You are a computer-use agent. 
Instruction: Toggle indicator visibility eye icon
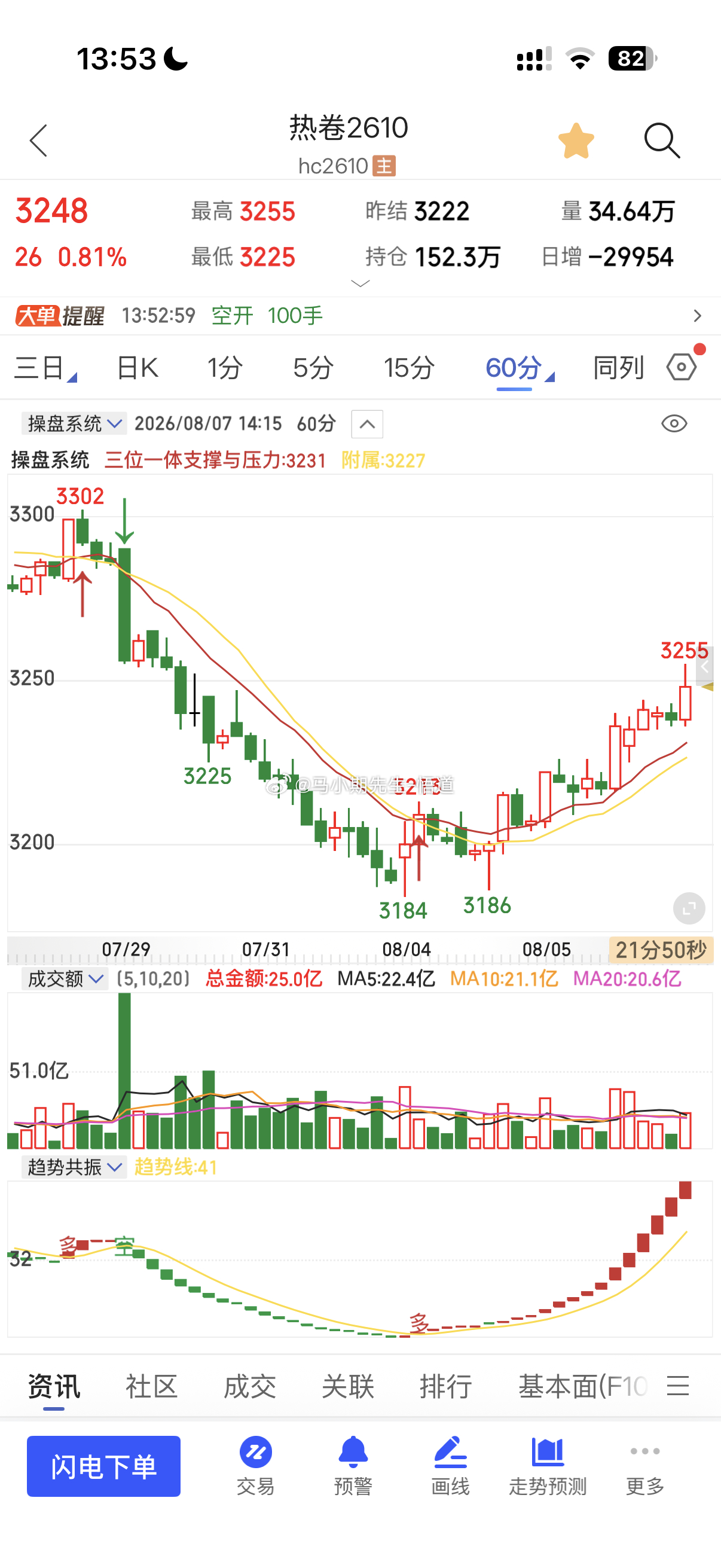coord(674,423)
